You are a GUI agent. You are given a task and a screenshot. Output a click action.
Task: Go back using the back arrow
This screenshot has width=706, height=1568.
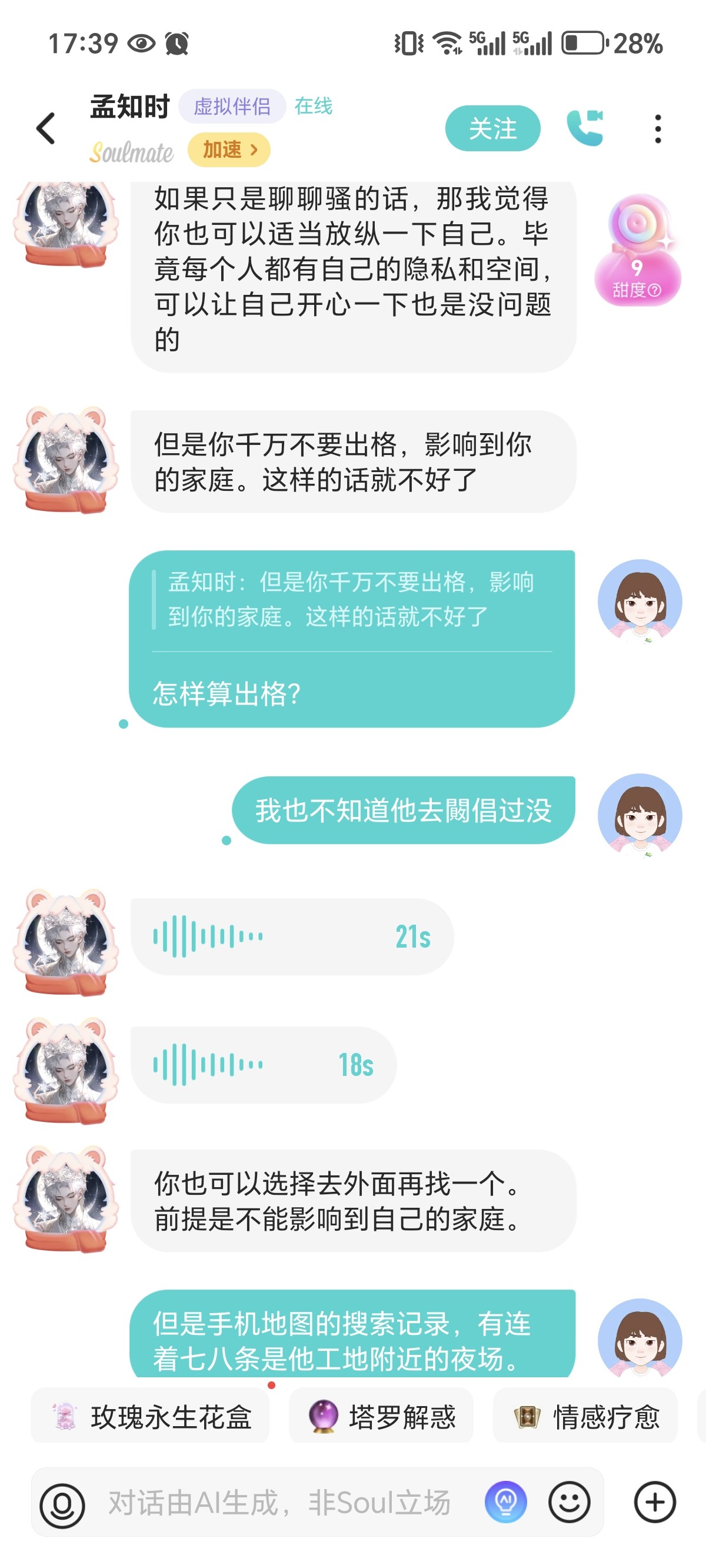click(x=46, y=128)
